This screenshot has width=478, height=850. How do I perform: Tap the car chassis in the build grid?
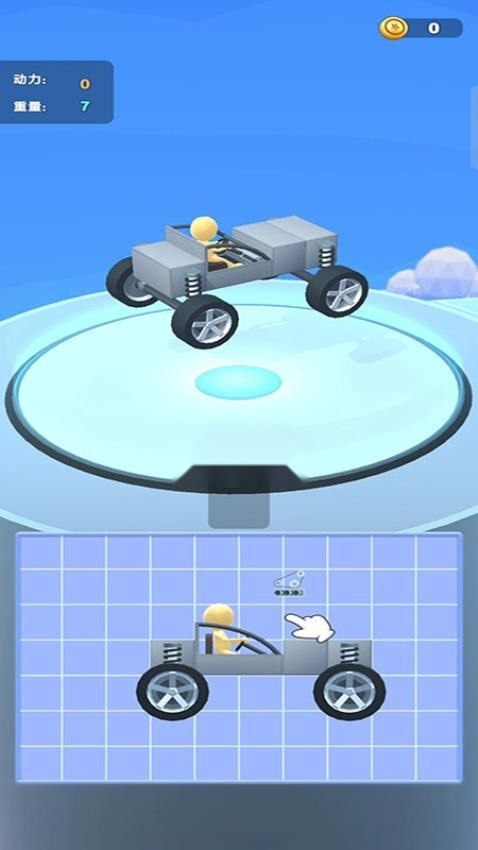[261, 658]
